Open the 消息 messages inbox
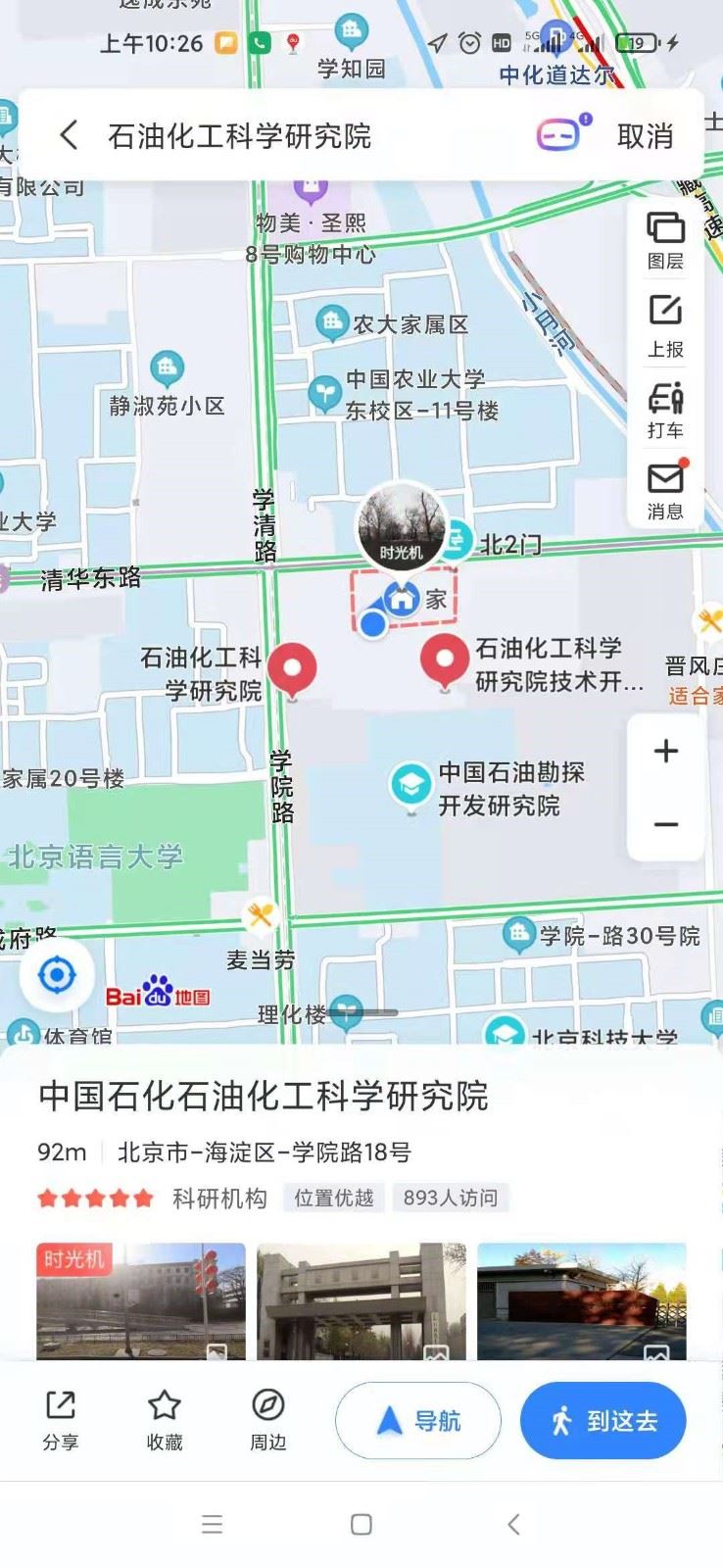 665,491
